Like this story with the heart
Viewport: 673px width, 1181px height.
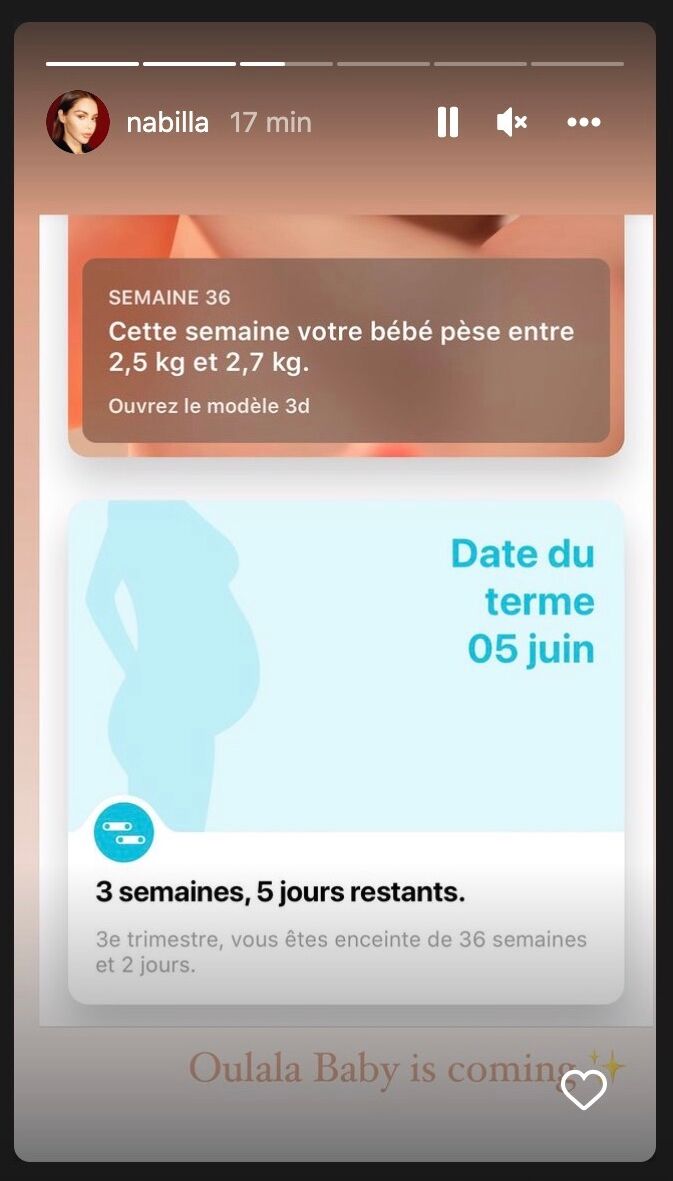pyautogui.click(x=584, y=1089)
